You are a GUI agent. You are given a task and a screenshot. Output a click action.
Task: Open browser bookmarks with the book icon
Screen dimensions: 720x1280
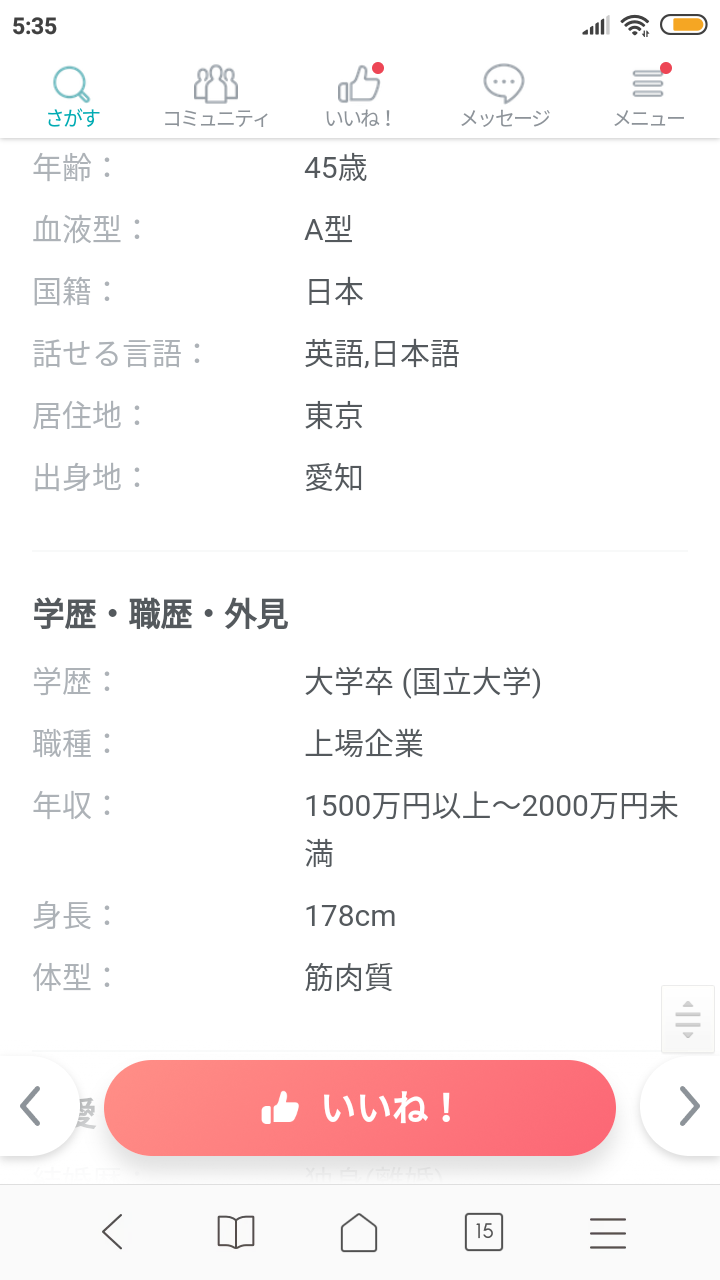(x=236, y=1232)
